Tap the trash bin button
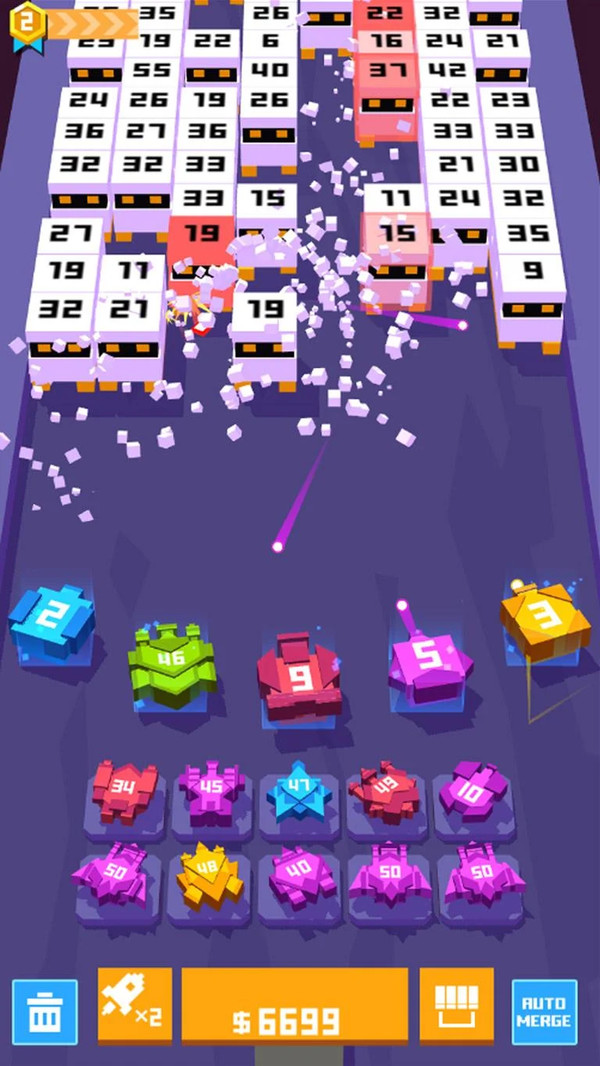The image size is (600, 1066). (45, 1012)
